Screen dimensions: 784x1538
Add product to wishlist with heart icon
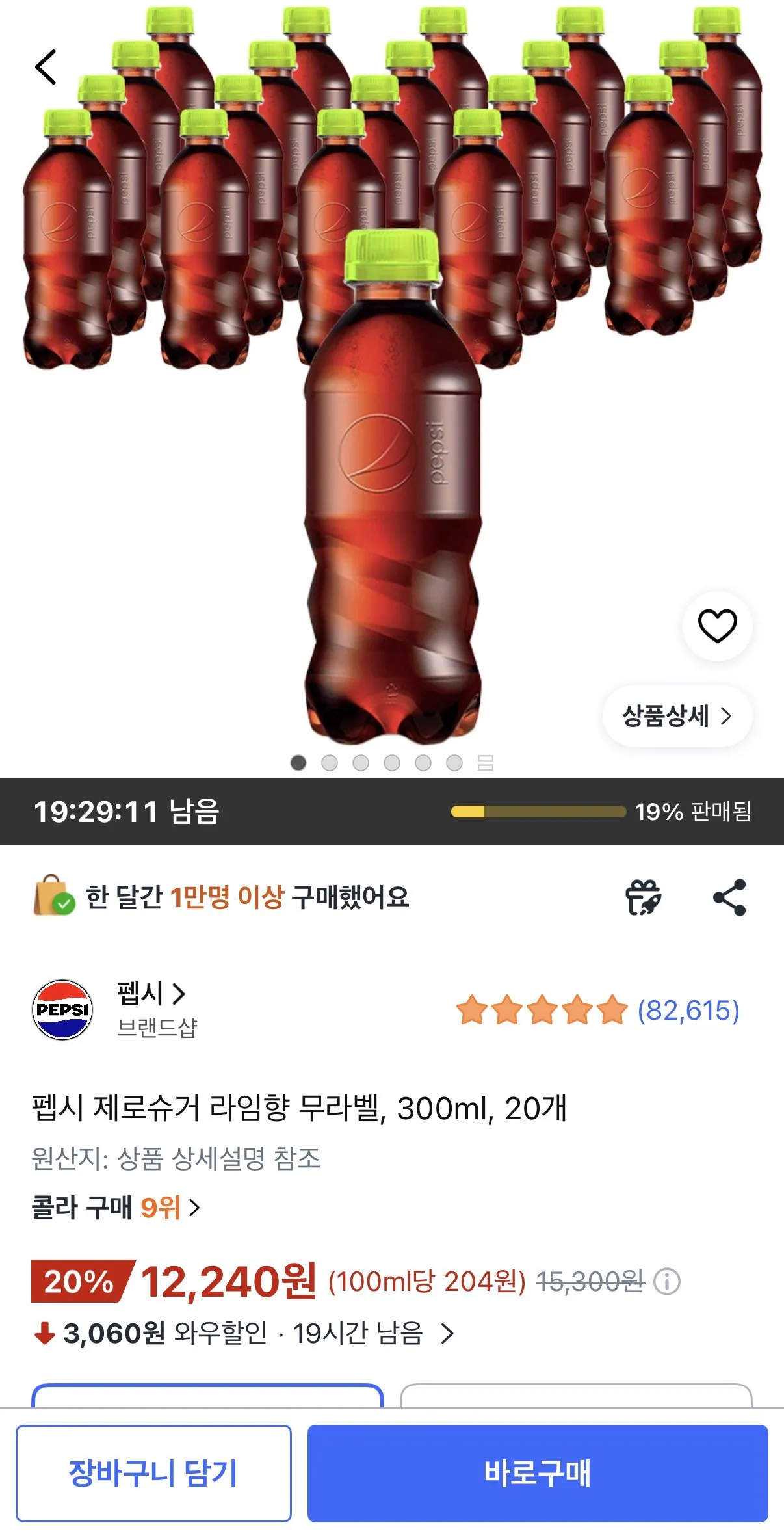pos(717,626)
